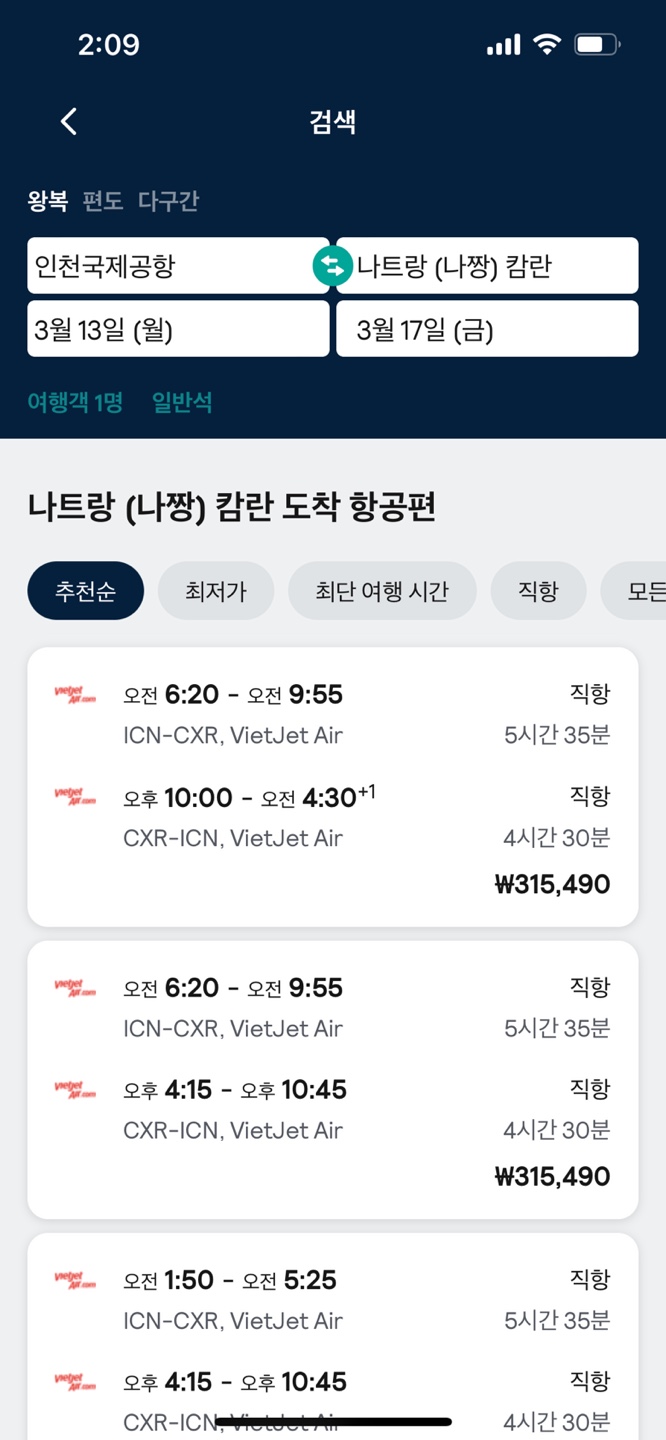This screenshot has width=666, height=1440.
Task: Open the flight card departing 오전 1:50
Action: click(333, 1336)
